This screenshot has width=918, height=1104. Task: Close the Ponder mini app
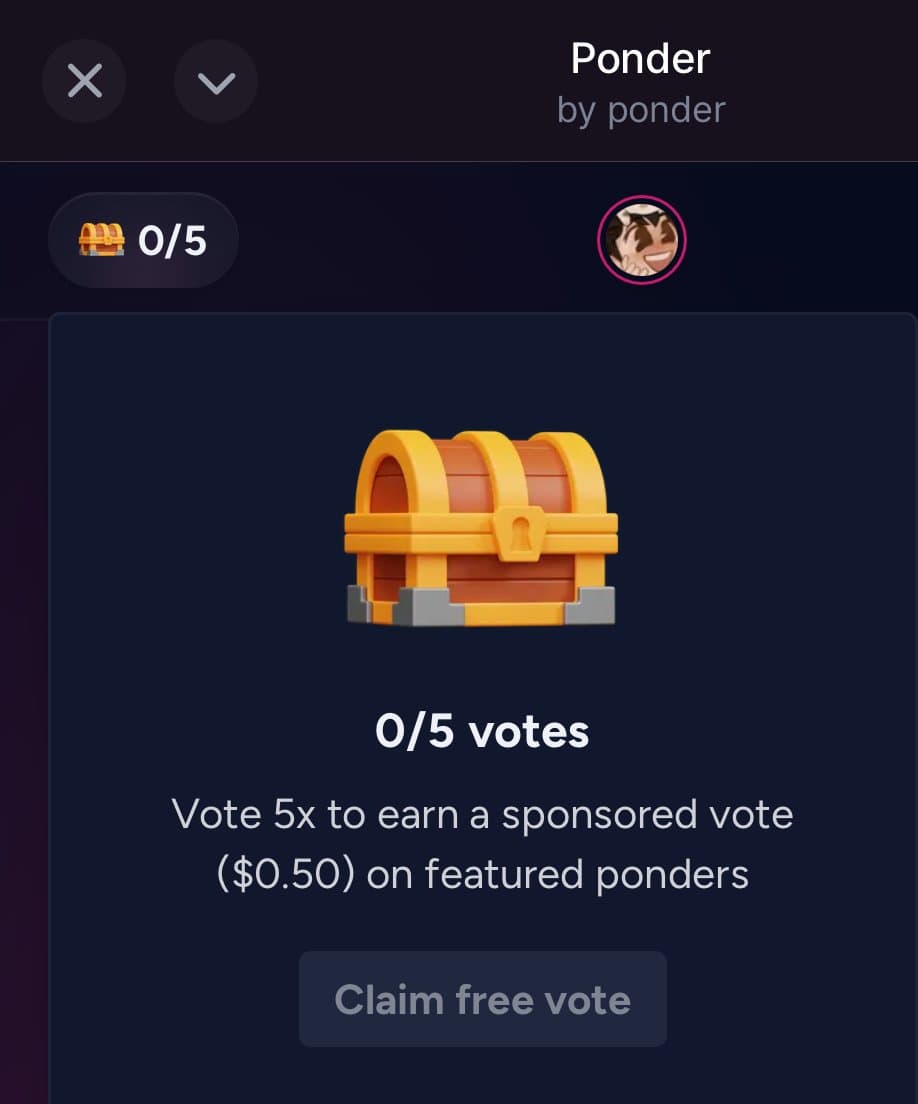coord(84,82)
